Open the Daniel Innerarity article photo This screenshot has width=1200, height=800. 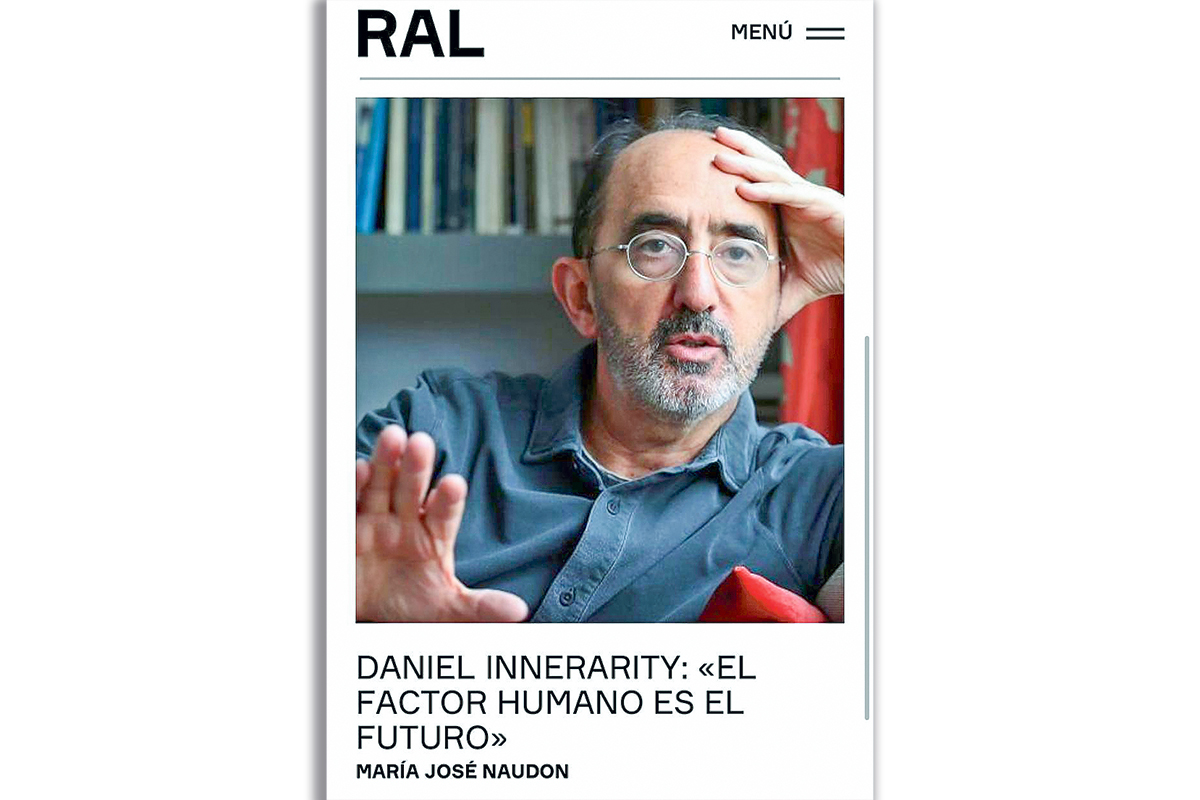[599, 360]
